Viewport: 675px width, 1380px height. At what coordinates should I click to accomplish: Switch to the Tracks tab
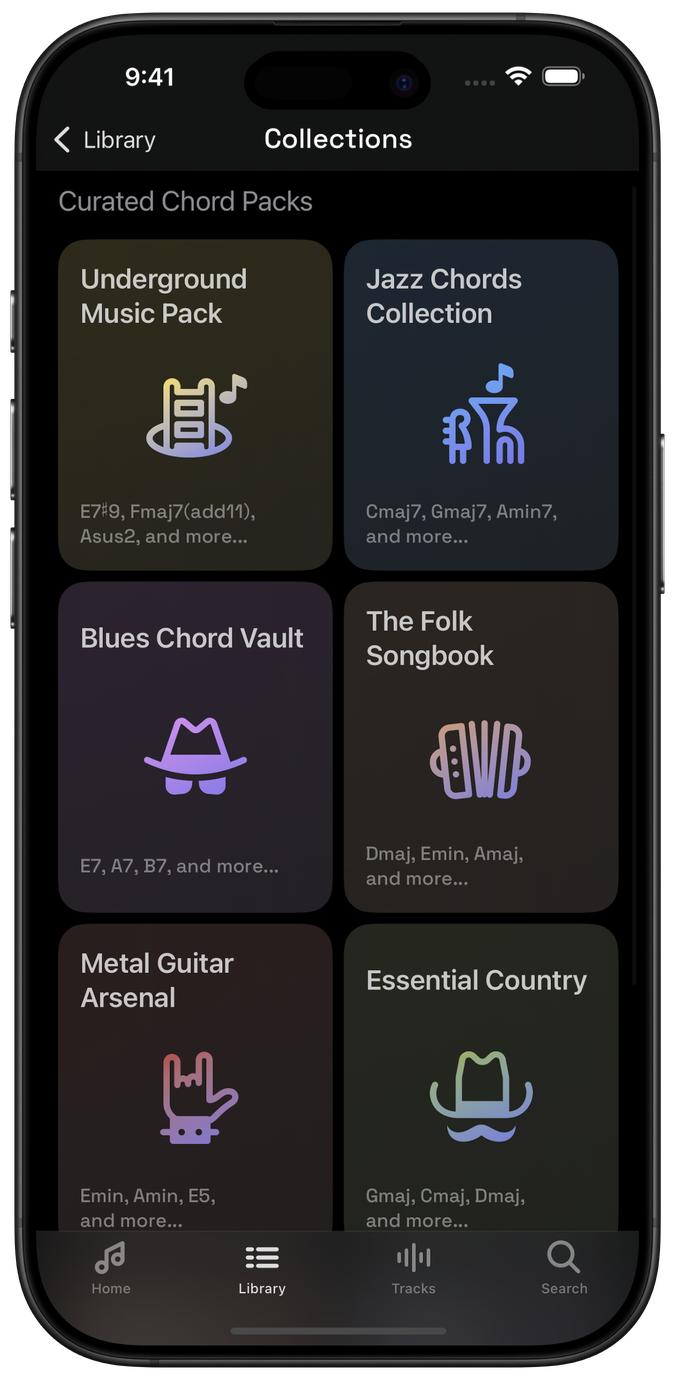[413, 1268]
